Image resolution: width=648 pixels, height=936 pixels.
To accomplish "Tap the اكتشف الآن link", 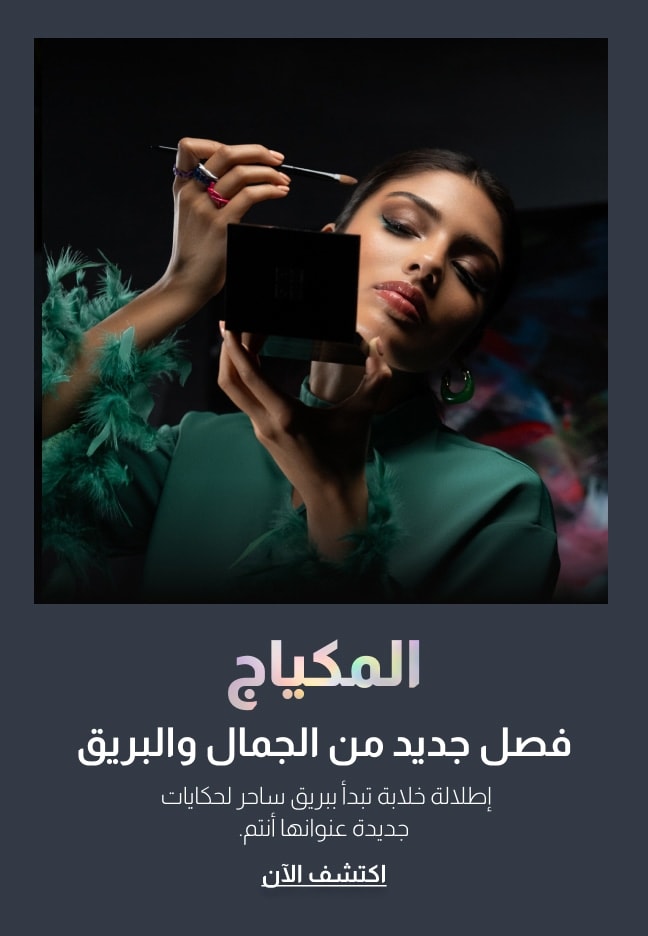I will pos(324,875).
